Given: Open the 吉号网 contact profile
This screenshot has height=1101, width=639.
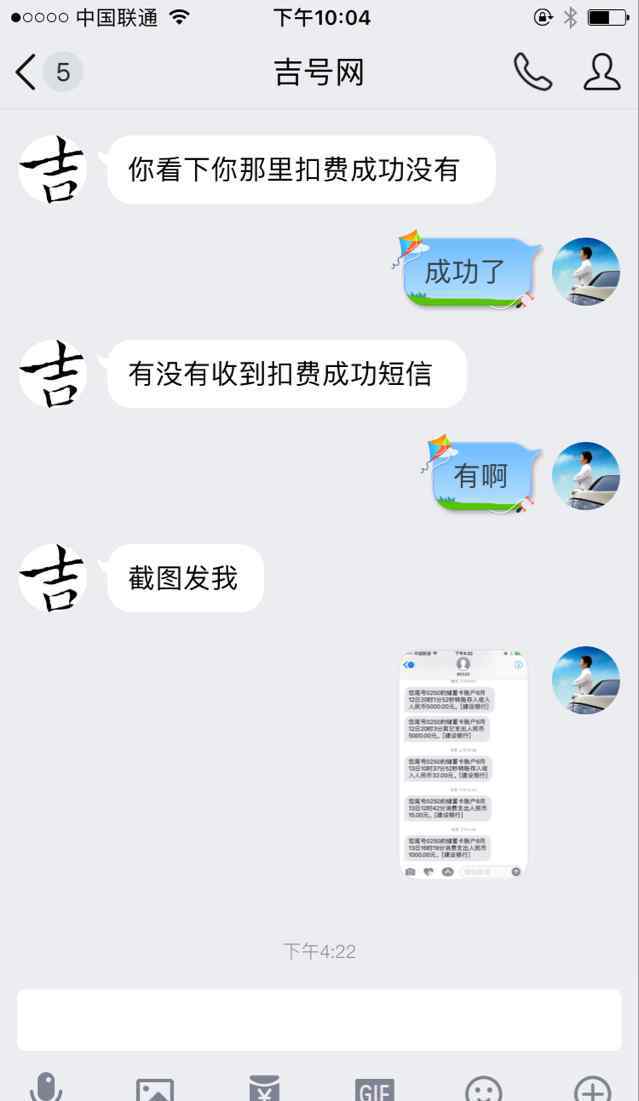Looking at the screenshot, I should coord(602,72).
